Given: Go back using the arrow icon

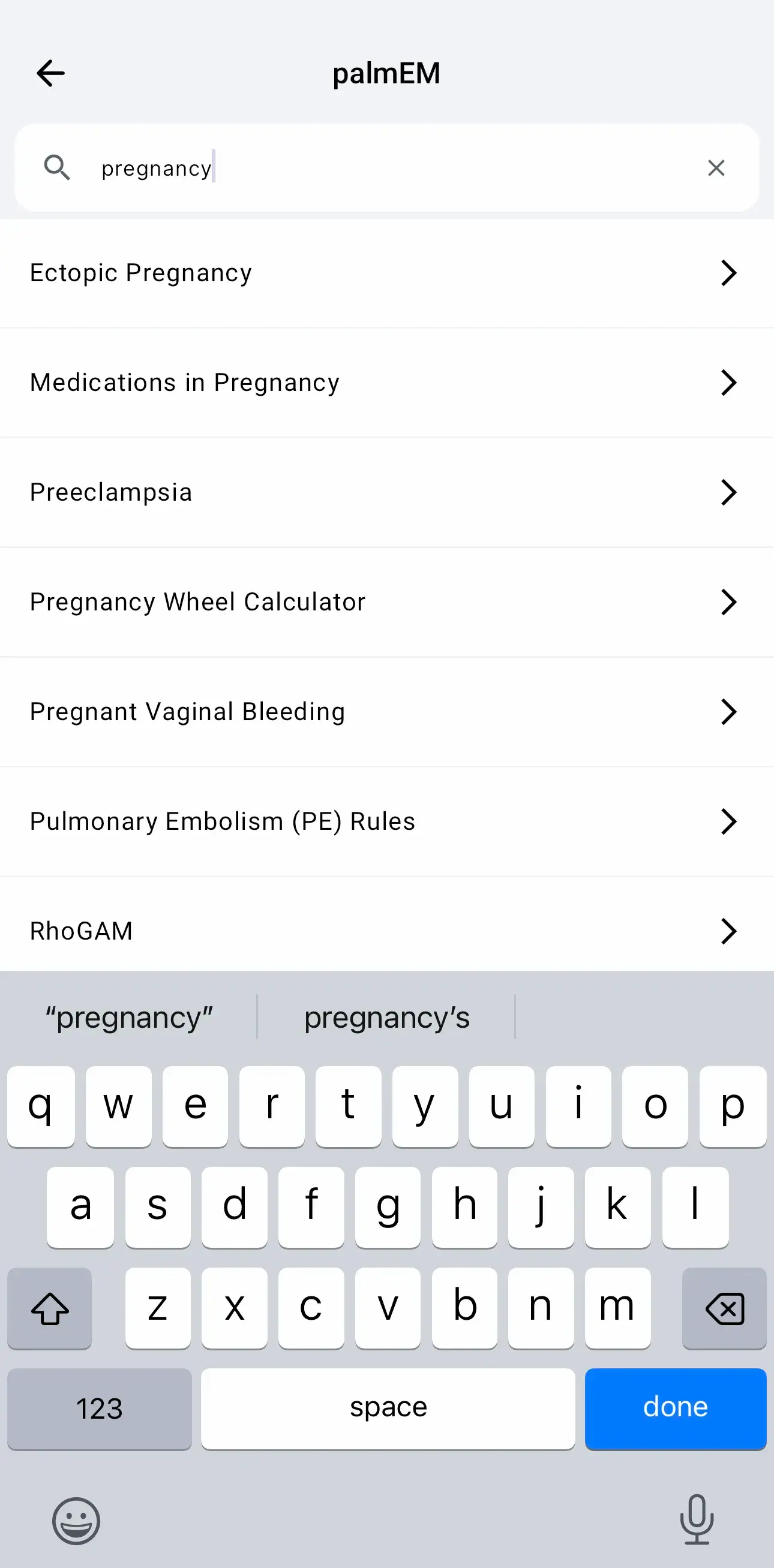Looking at the screenshot, I should (50, 74).
